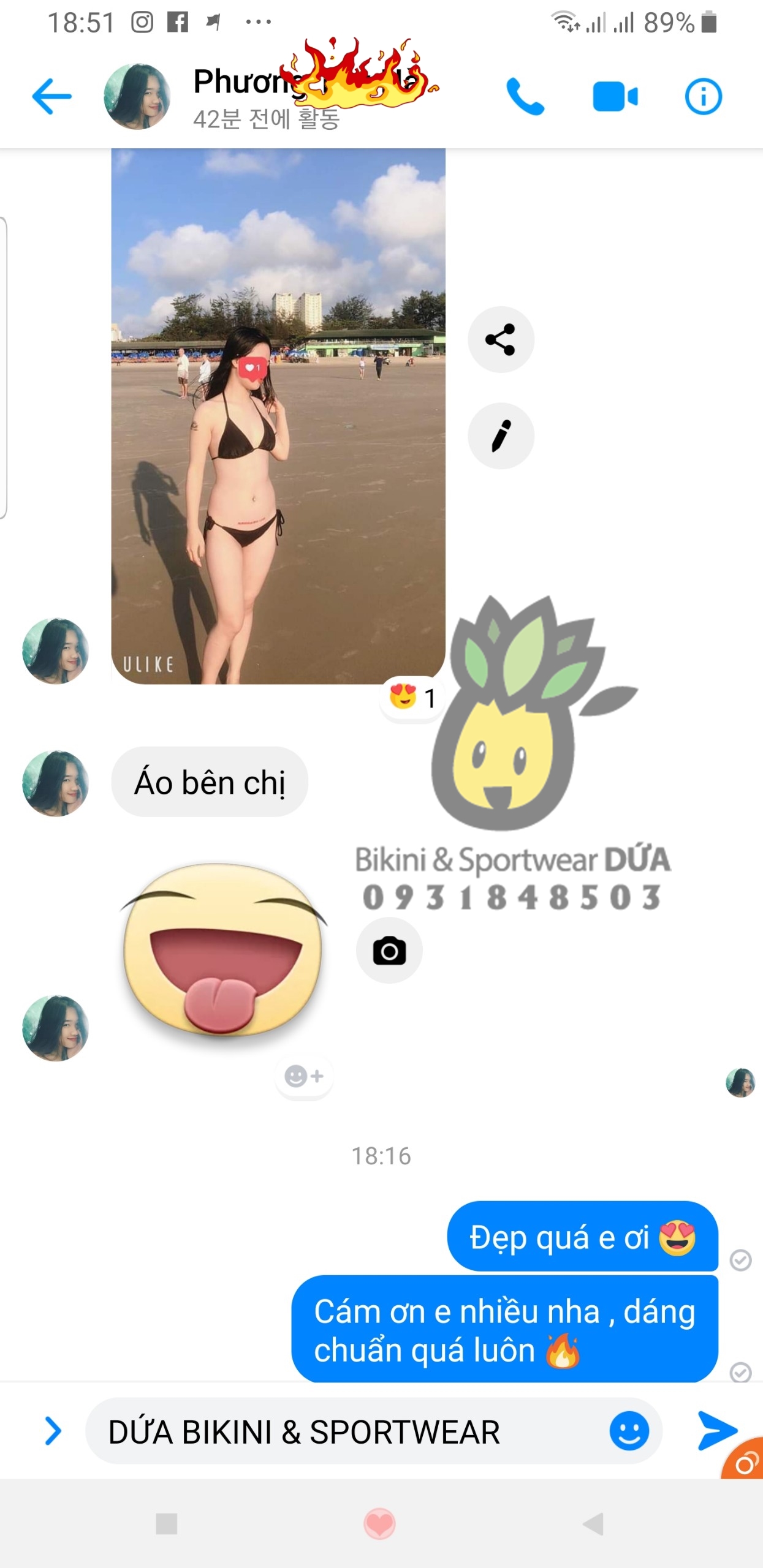Open the emoji picker in the message box
Viewport: 763px width, 1568px height.
tap(629, 1431)
